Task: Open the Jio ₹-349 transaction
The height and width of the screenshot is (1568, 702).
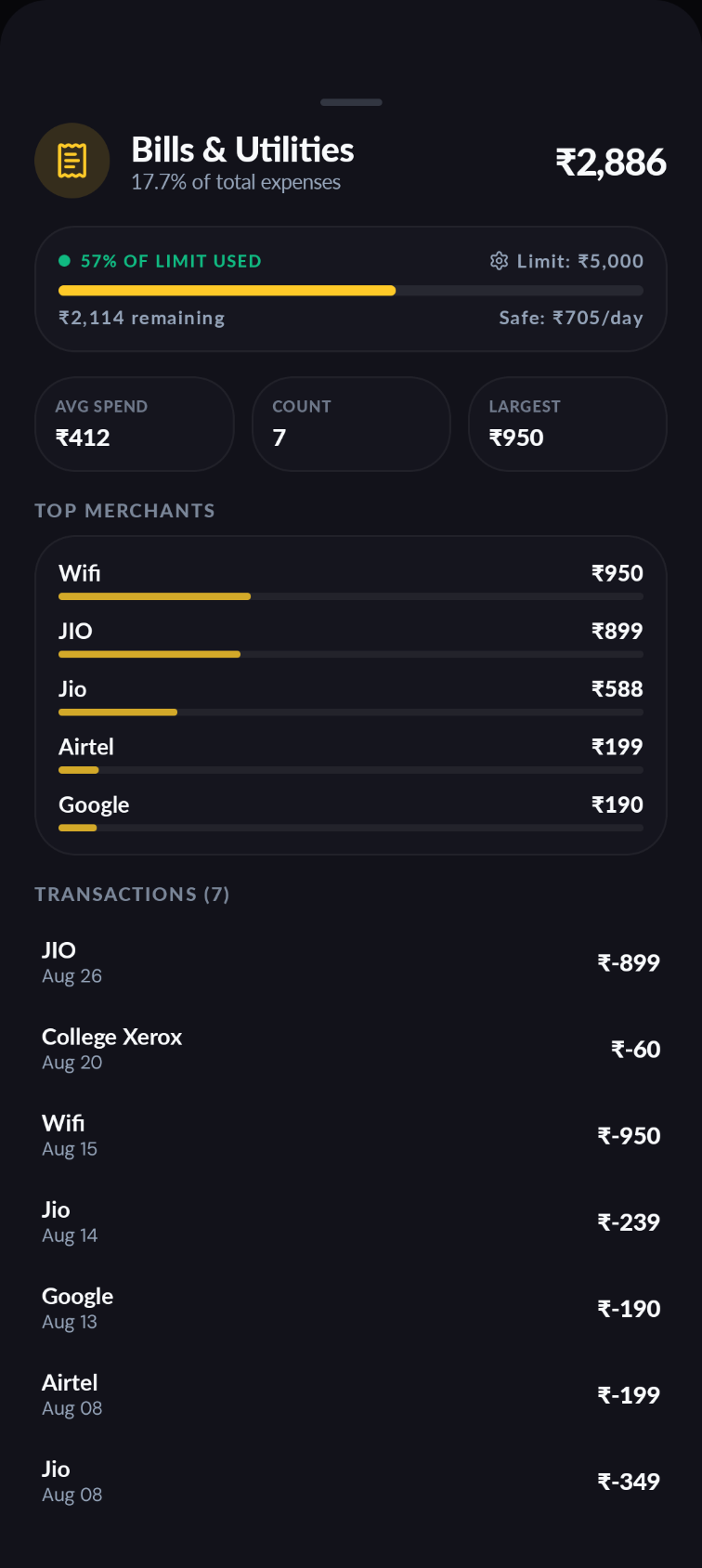Action: pos(351,1481)
